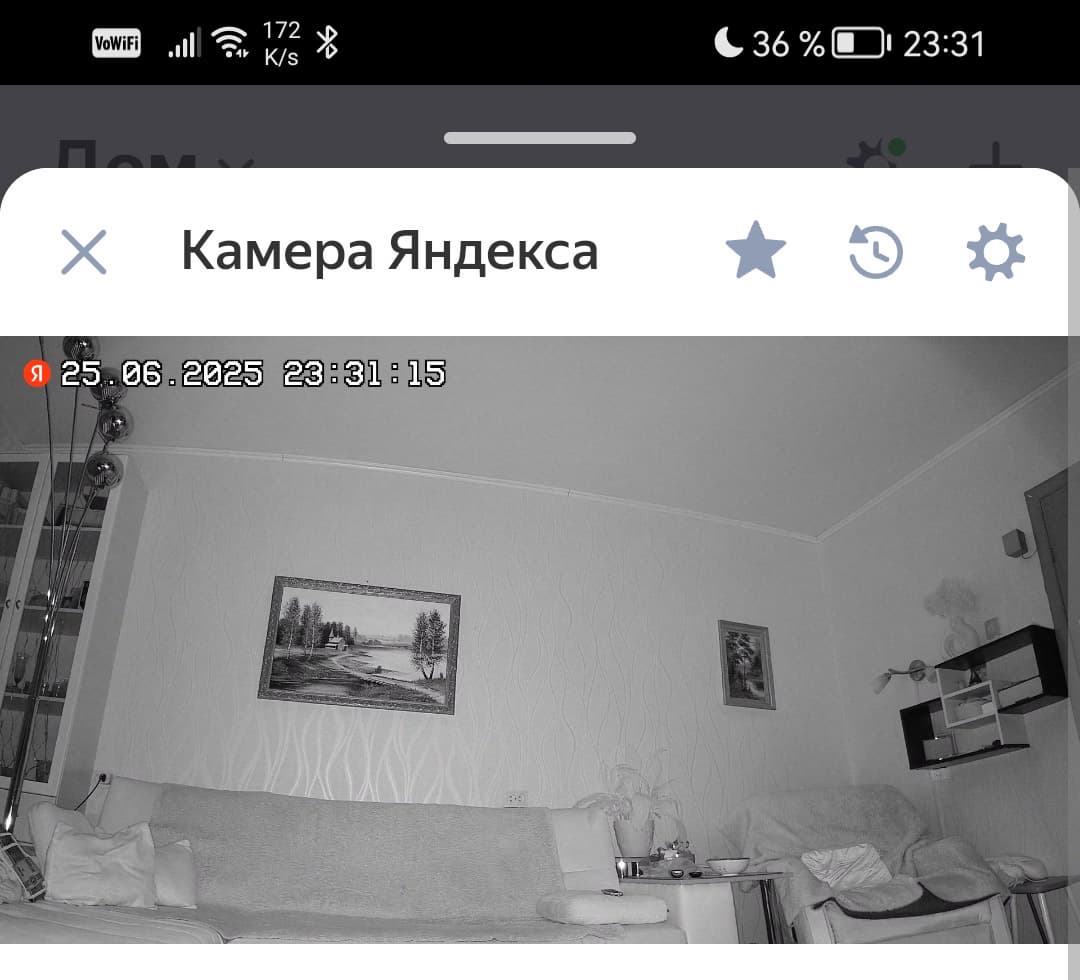The image size is (1080, 980).
Task: Open camera settings gear
Action: click(996, 251)
